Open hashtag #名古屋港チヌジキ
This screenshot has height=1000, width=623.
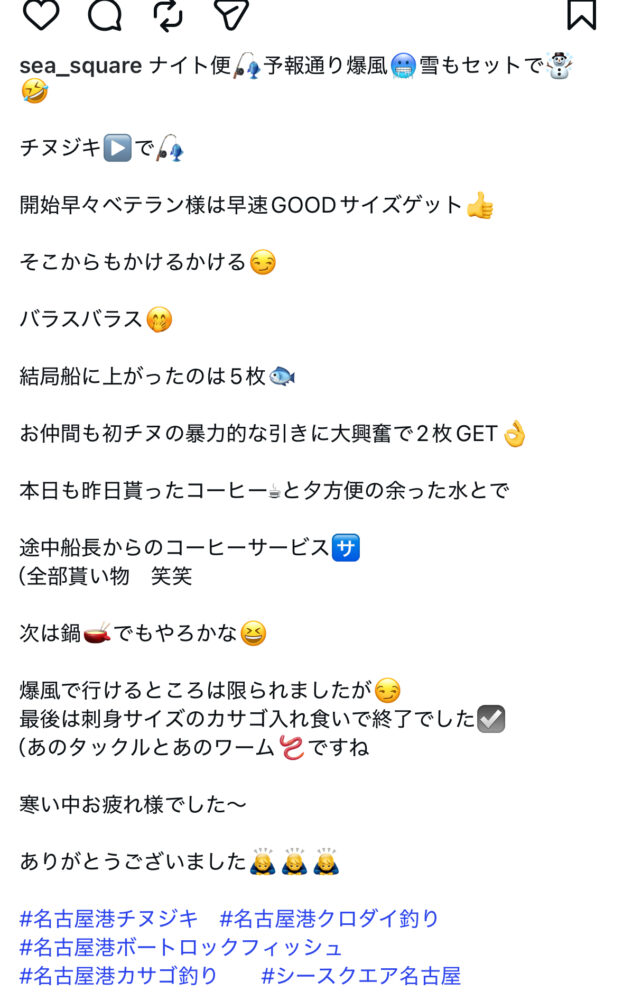pos(109,918)
